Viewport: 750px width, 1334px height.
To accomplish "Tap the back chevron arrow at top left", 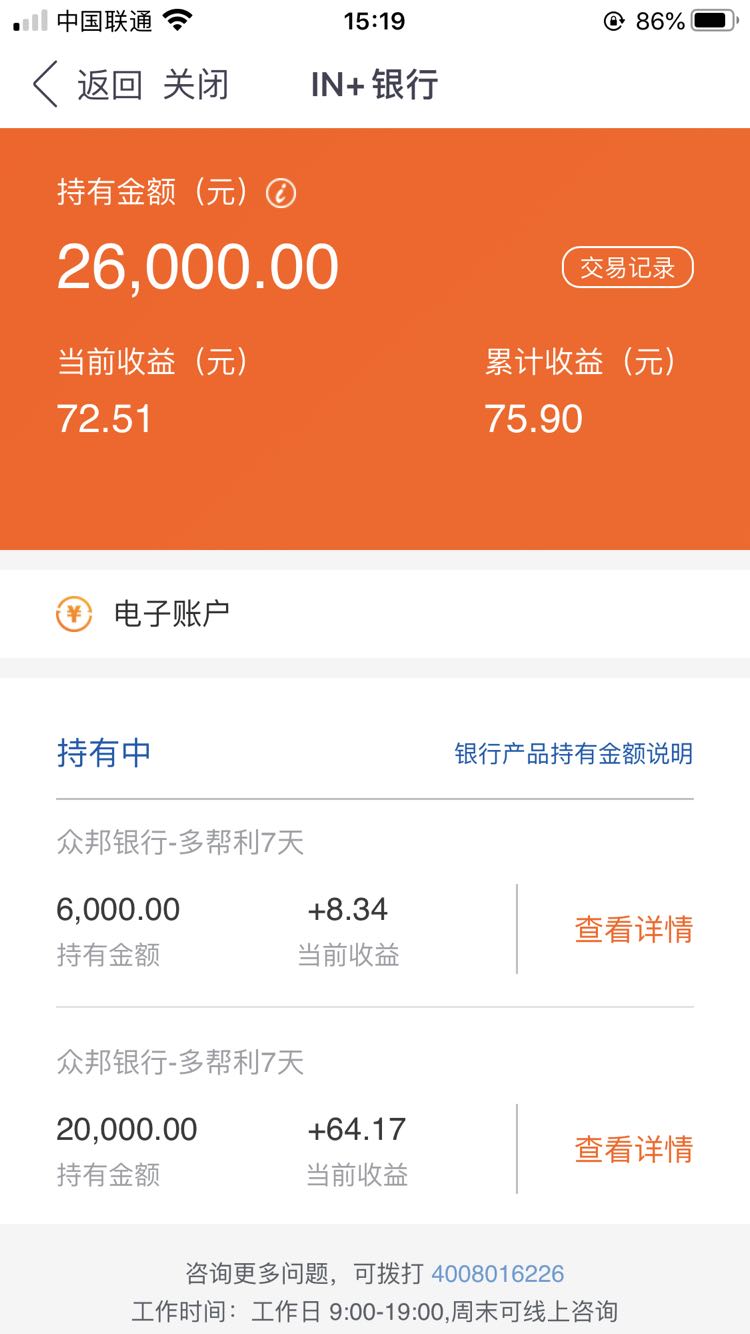I will coord(42,86).
